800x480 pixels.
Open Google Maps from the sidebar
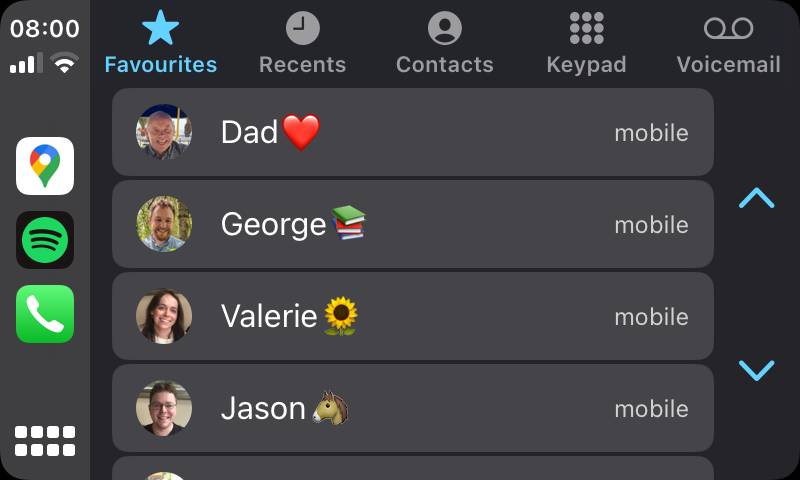[x=45, y=166]
